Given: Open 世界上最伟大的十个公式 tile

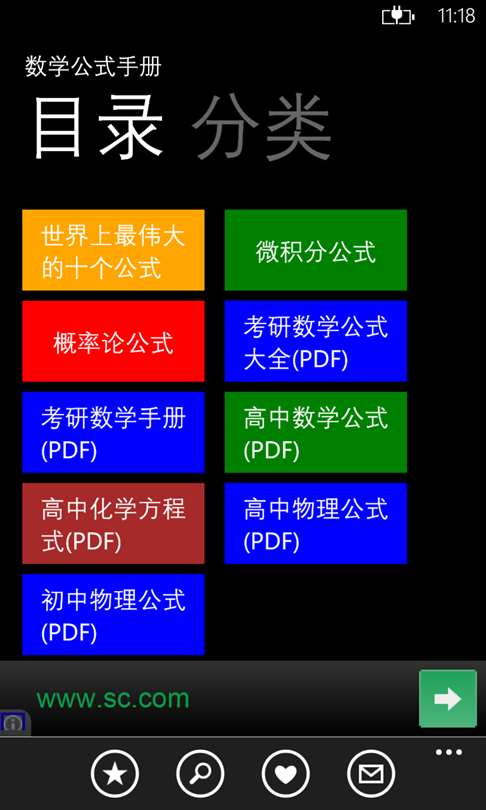Looking at the screenshot, I should [113, 250].
